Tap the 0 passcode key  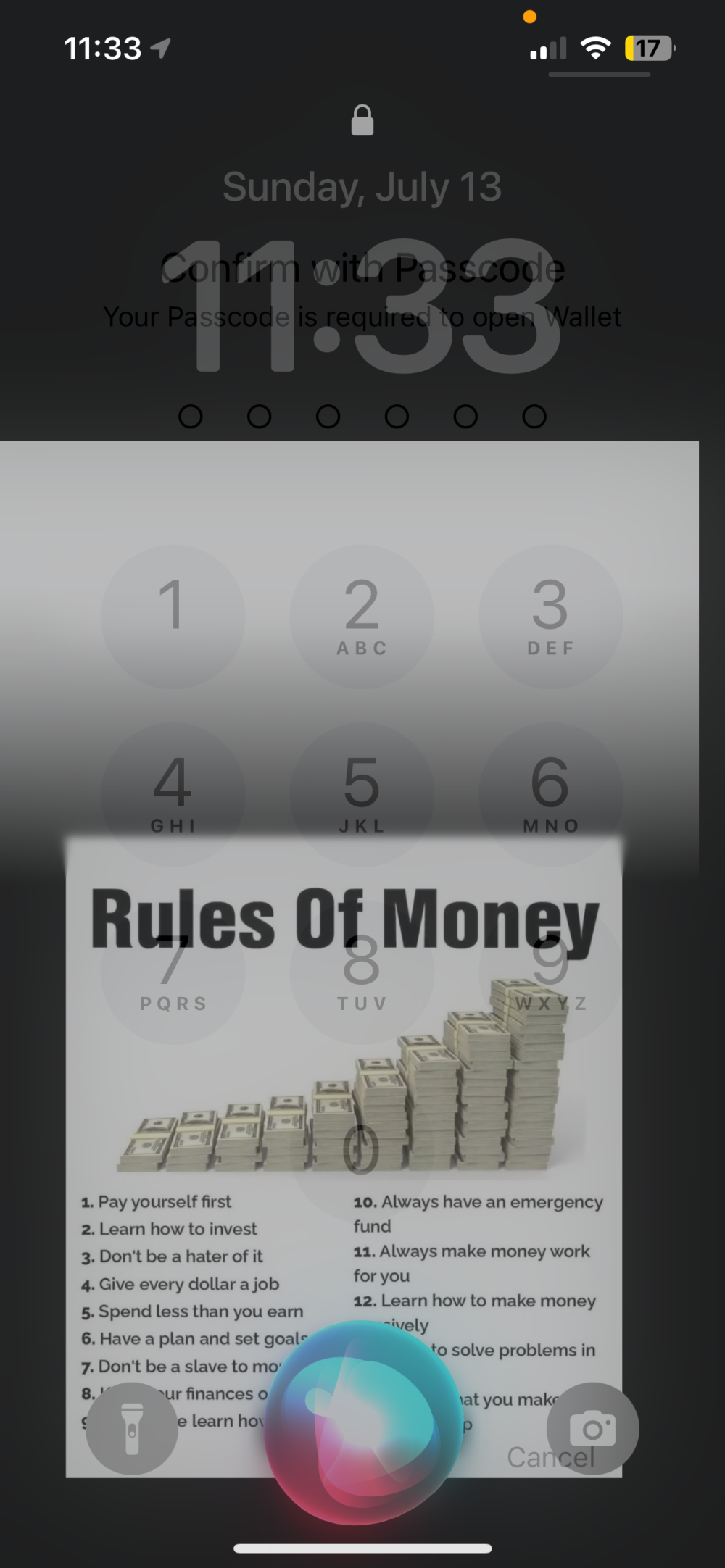[362, 1149]
